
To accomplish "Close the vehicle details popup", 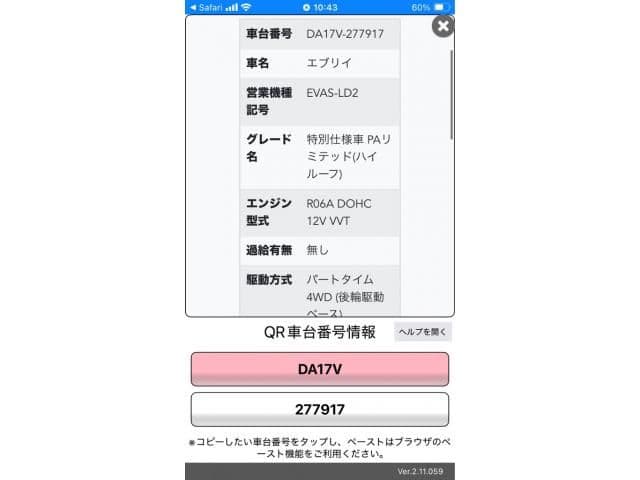I will [442, 26].
